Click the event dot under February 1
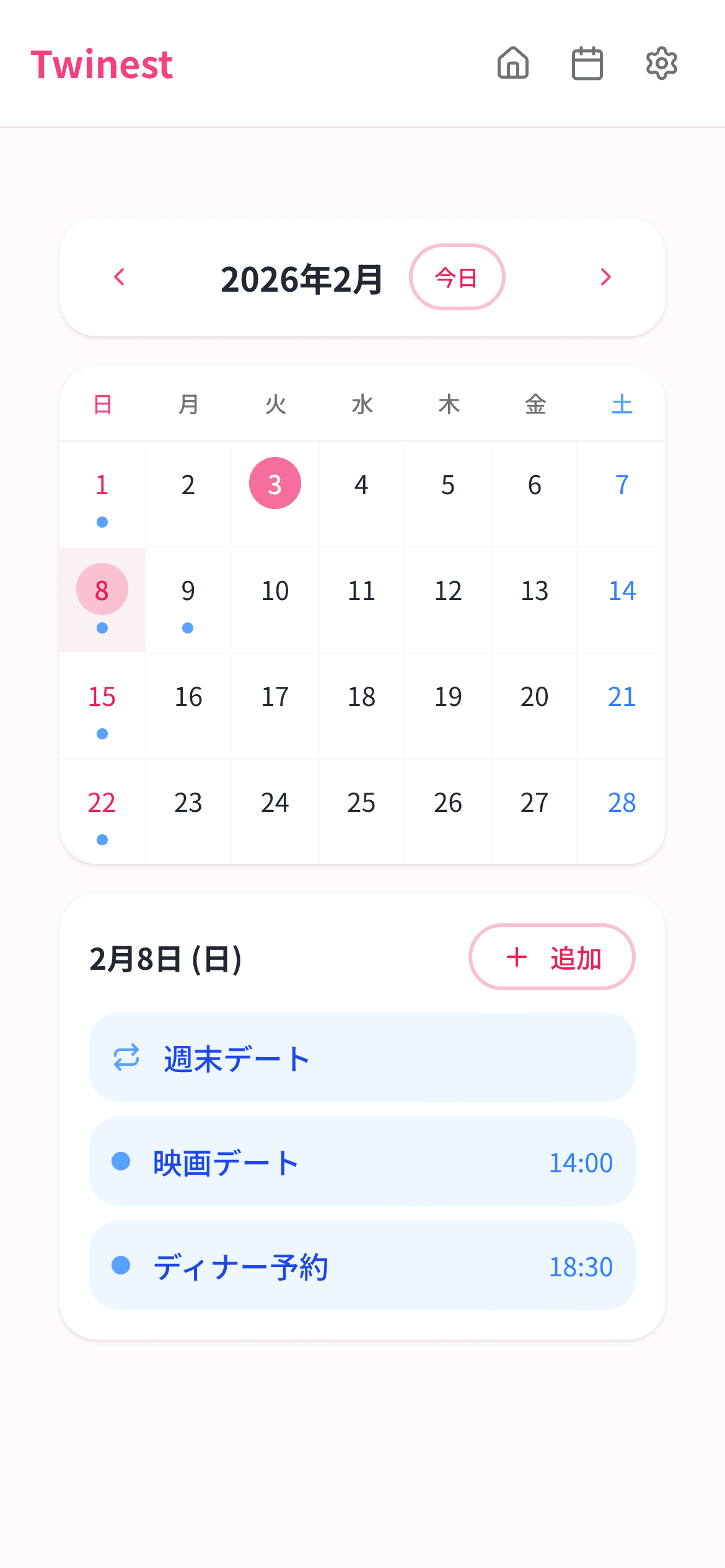The image size is (725, 1568). tap(102, 522)
